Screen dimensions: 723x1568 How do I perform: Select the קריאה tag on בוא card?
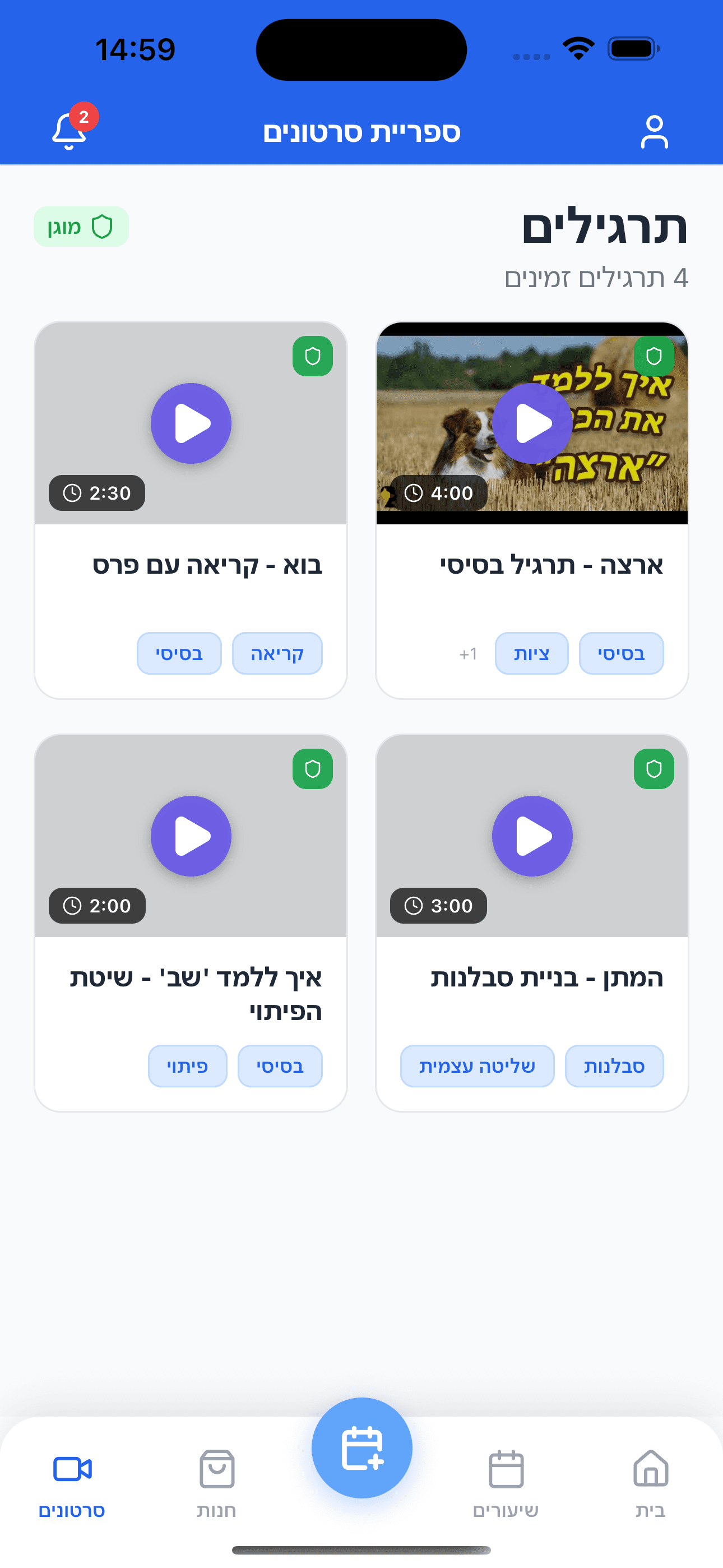[x=277, y=653]
